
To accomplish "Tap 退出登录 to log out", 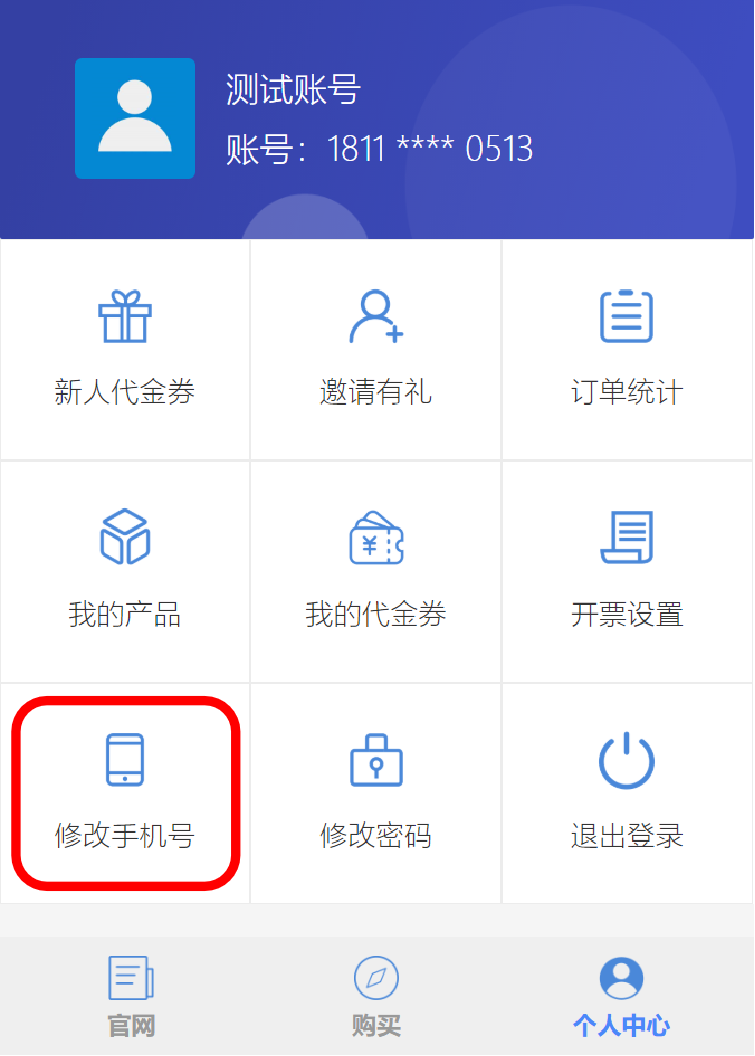I will pos(627,792).
